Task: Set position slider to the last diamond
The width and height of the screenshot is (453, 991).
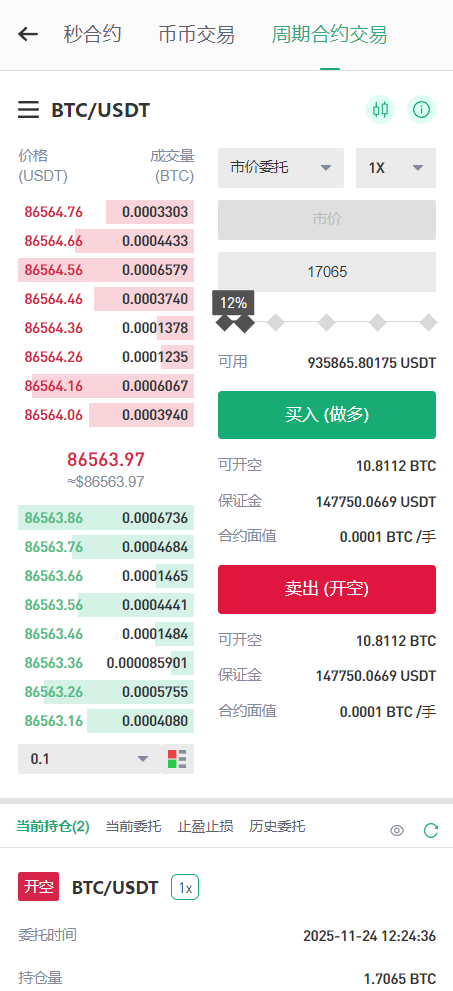Action: (x=429, y=322)
